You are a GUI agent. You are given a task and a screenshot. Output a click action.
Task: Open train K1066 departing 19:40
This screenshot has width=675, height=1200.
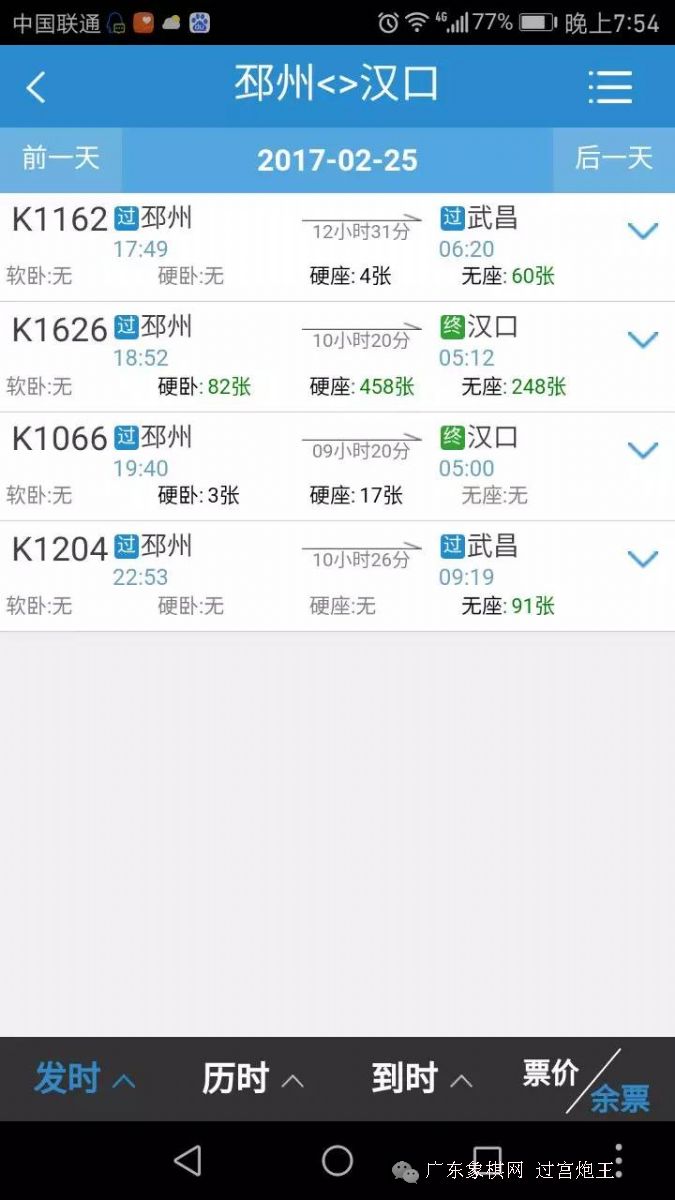[337, 466]
